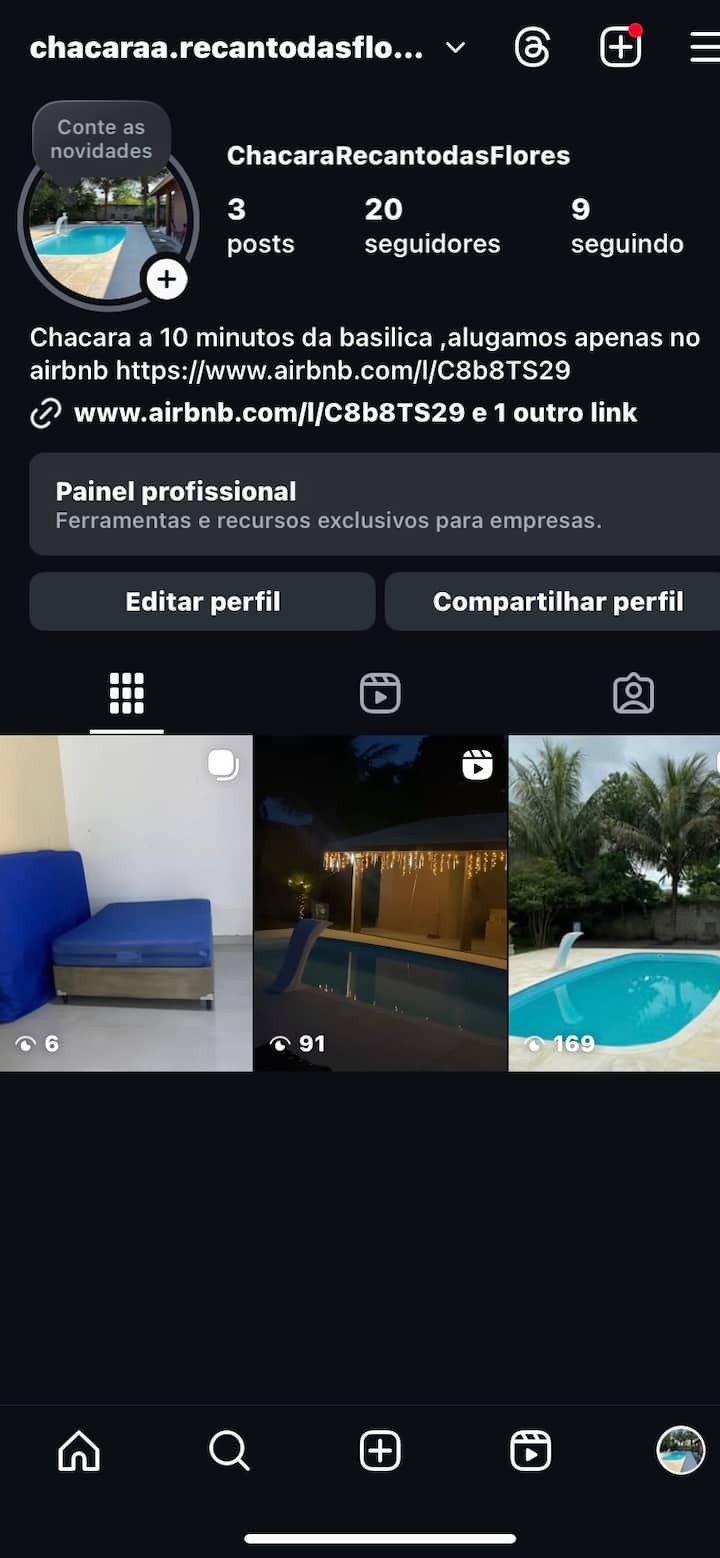Switch to the Reels profile tab

[x=380, y=693]
